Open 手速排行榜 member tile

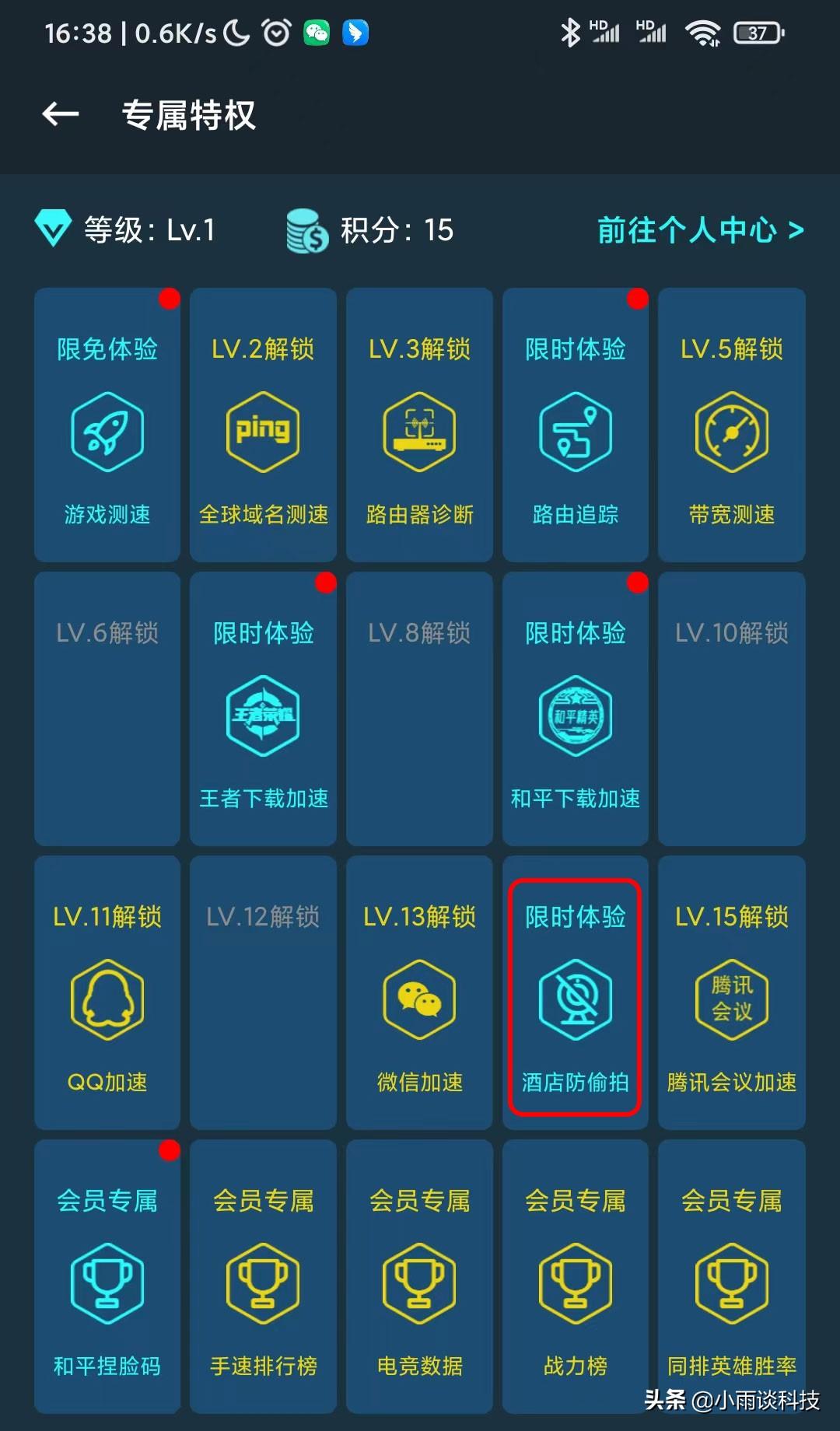pyautogui.click(x=263, y=1277)
